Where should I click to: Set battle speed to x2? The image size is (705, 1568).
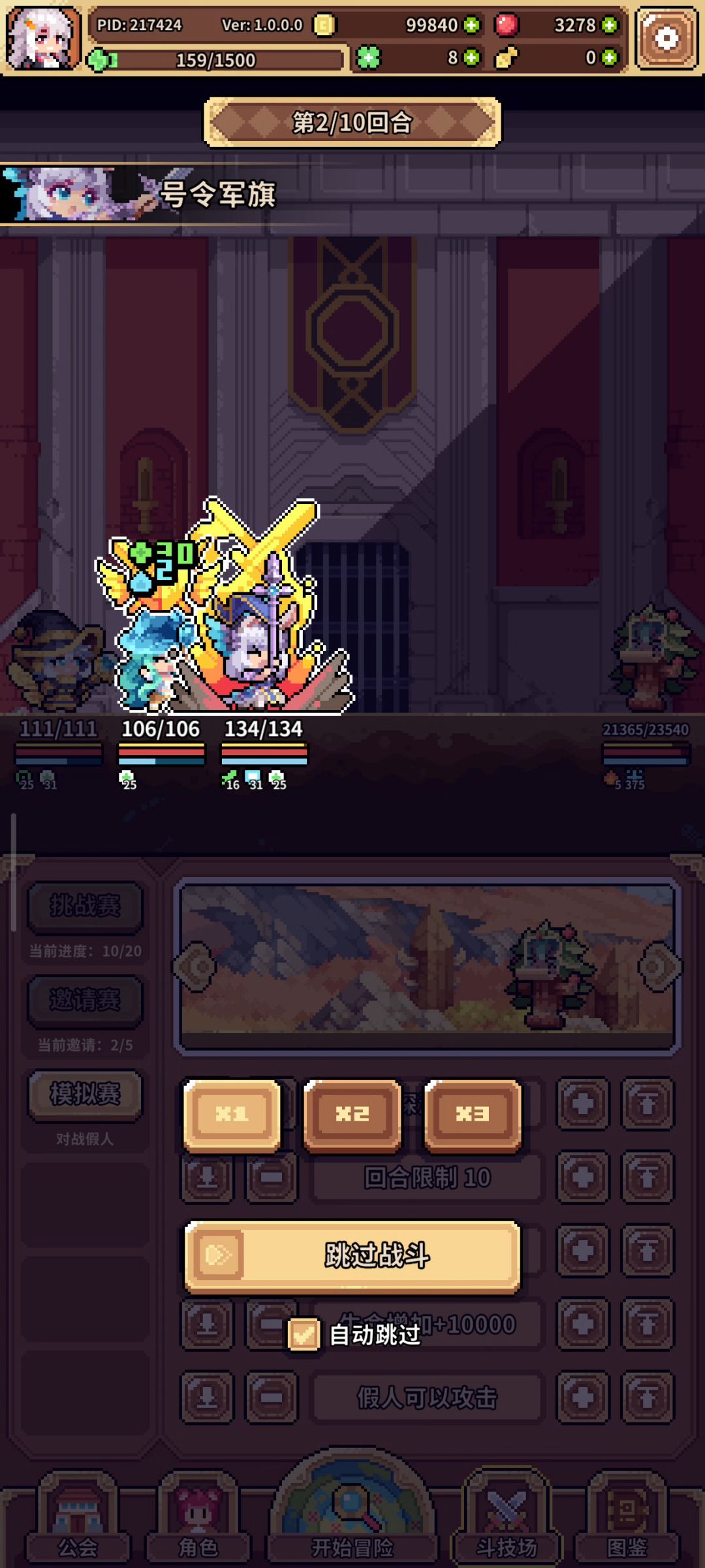pyautogui.click(x=352, y=1113)
